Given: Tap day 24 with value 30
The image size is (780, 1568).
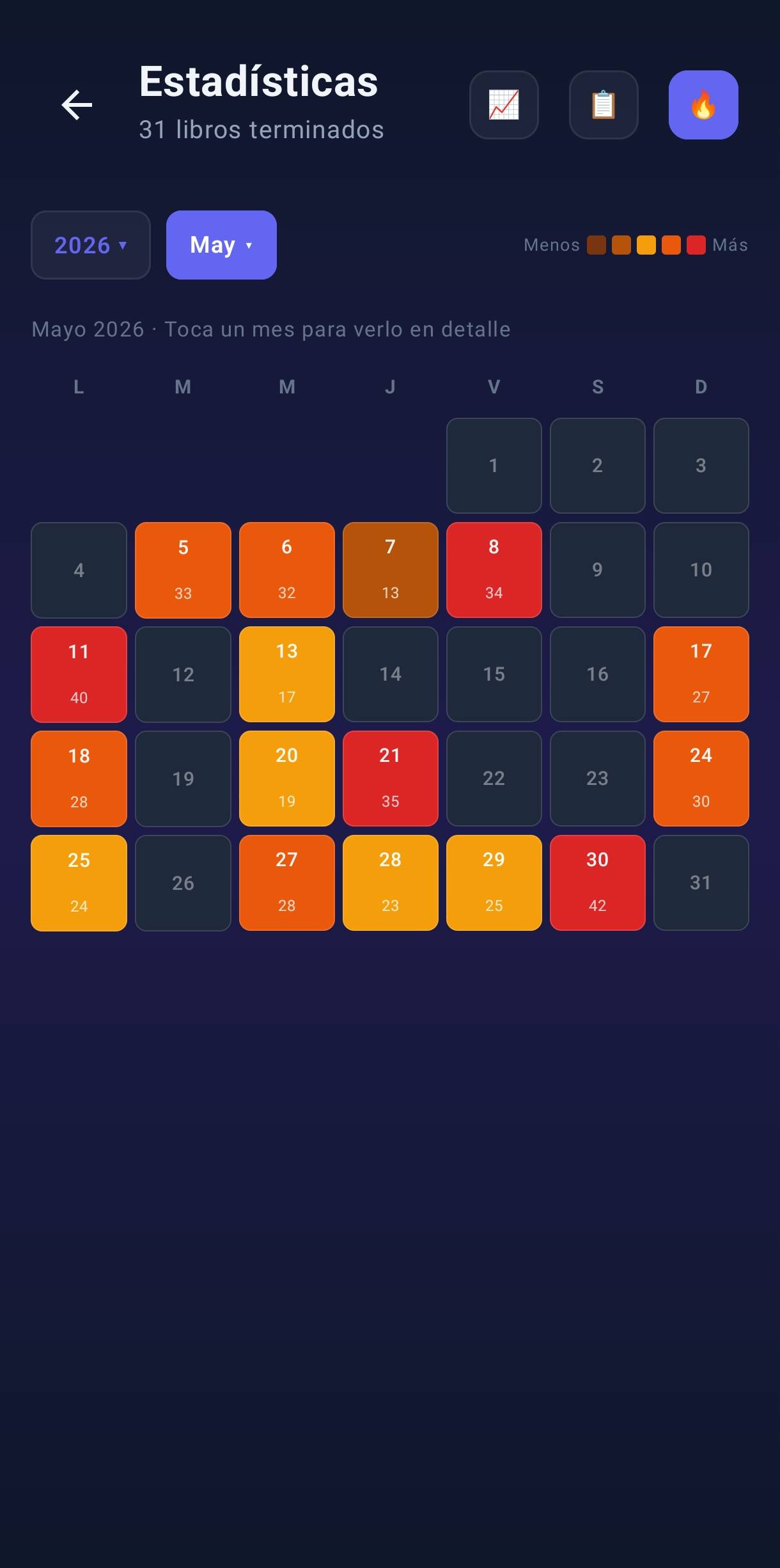Looking at the screenshot, I should click(701, 779).
